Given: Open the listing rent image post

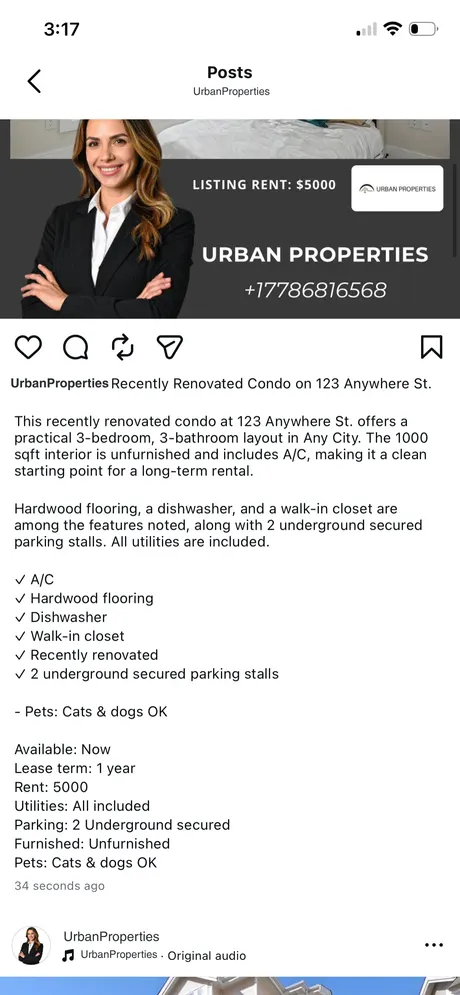Looking at the screenshot, I should click(x=230, y=219).
